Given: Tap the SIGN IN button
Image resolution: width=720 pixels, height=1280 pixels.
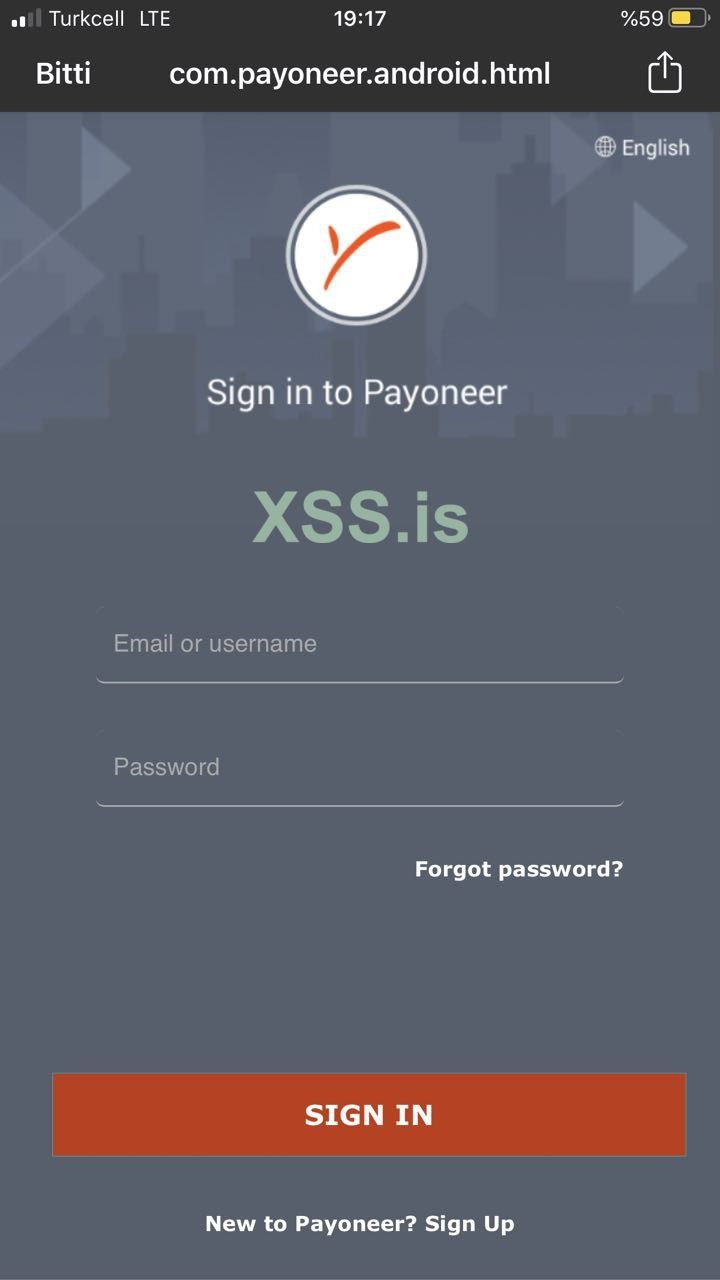Looking at the screenshot, I should [369, 1115].
